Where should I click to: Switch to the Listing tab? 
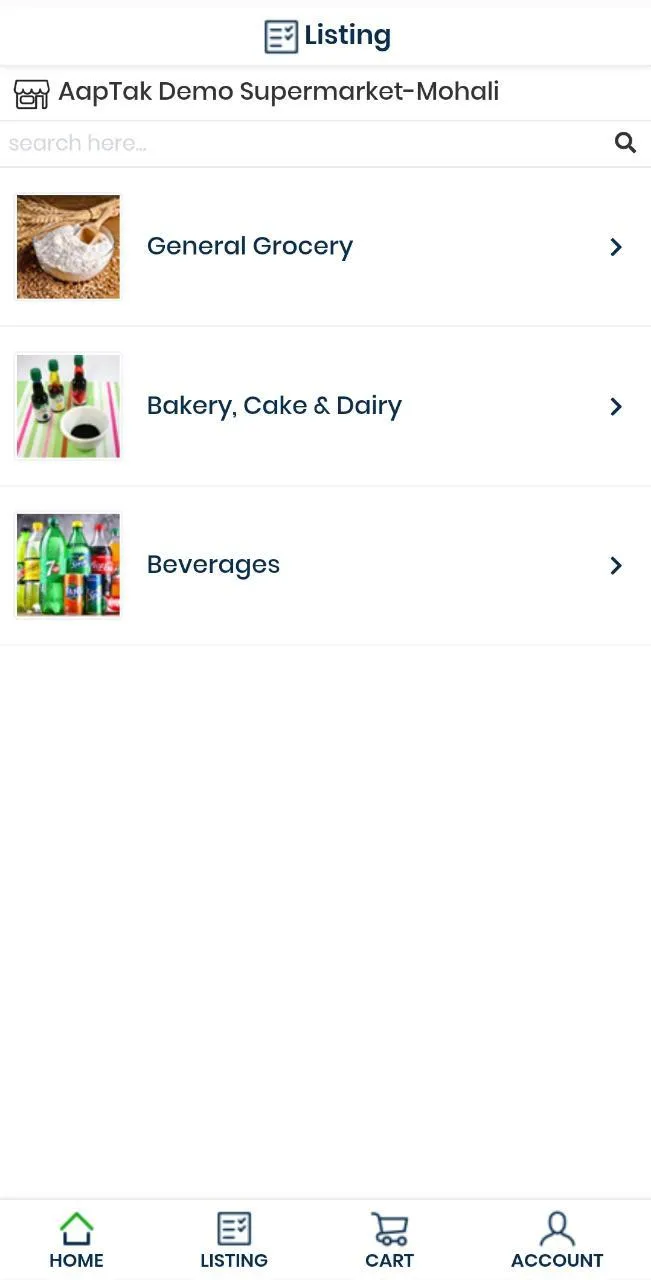[x=234, y=1240]
